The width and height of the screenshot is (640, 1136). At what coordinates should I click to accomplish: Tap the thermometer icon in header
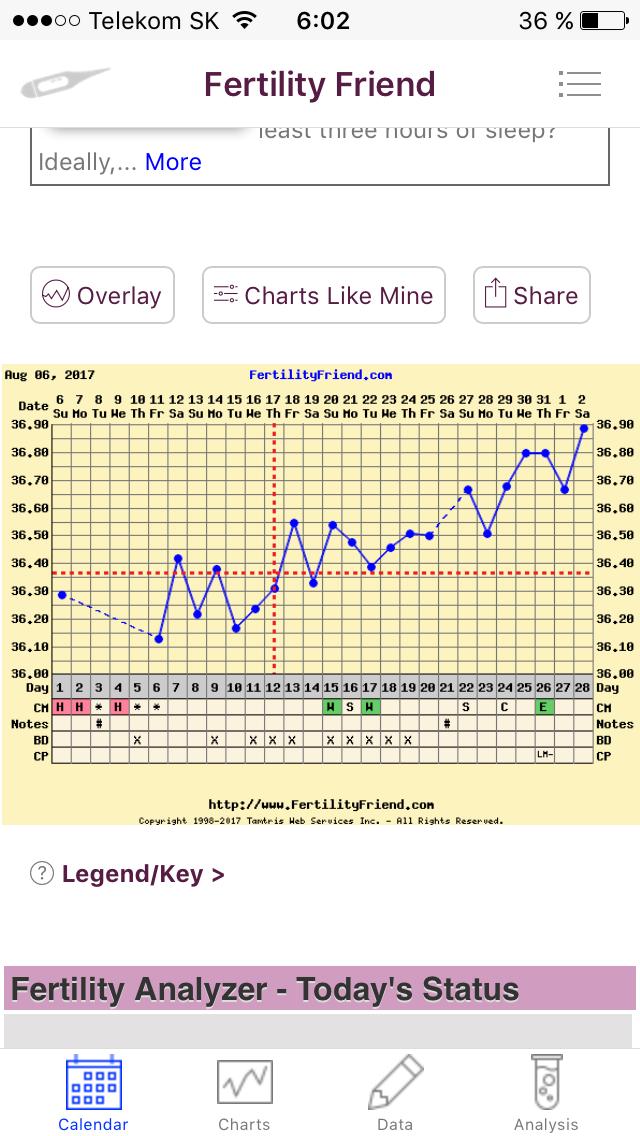pyautogui.click(x=65, y=84)
